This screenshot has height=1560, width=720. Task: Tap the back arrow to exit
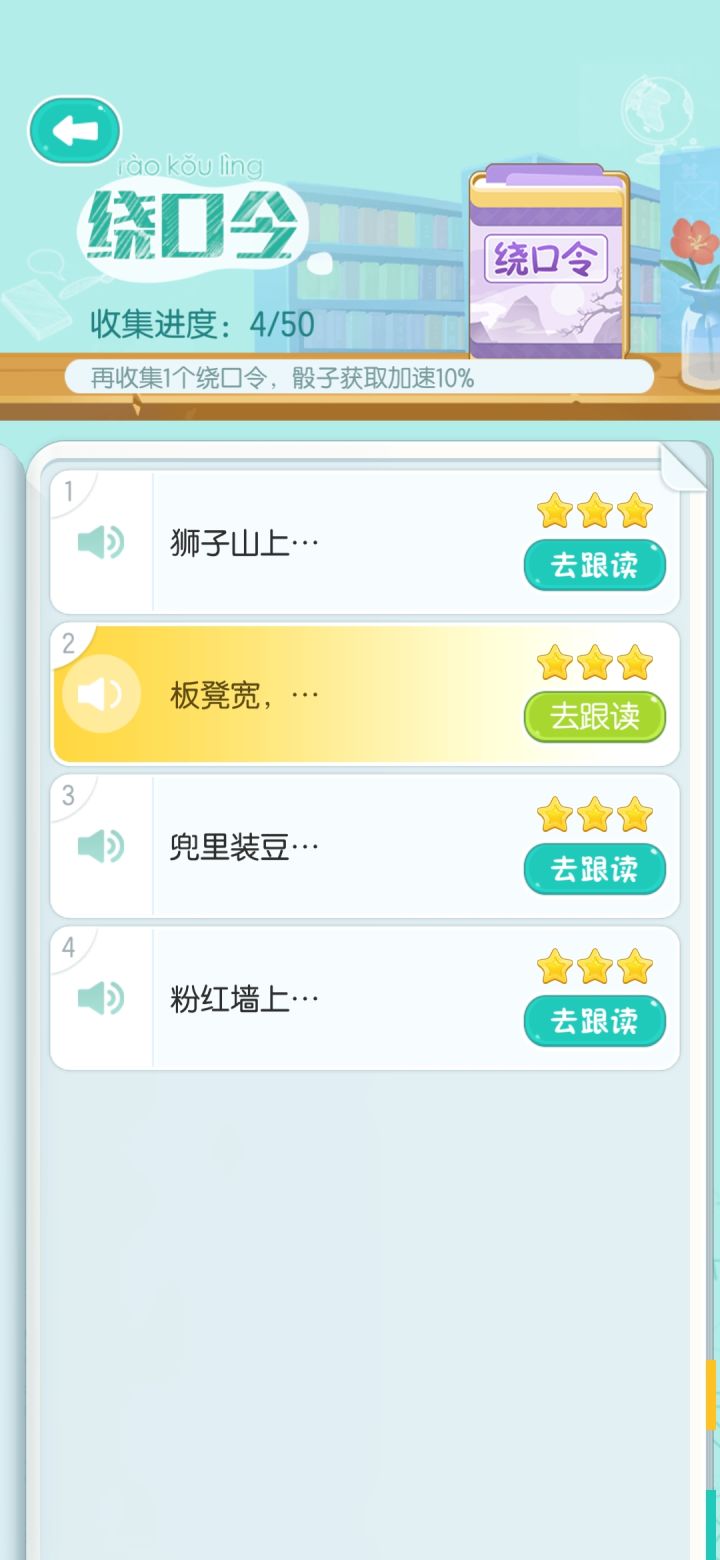(x=74, y=129)
